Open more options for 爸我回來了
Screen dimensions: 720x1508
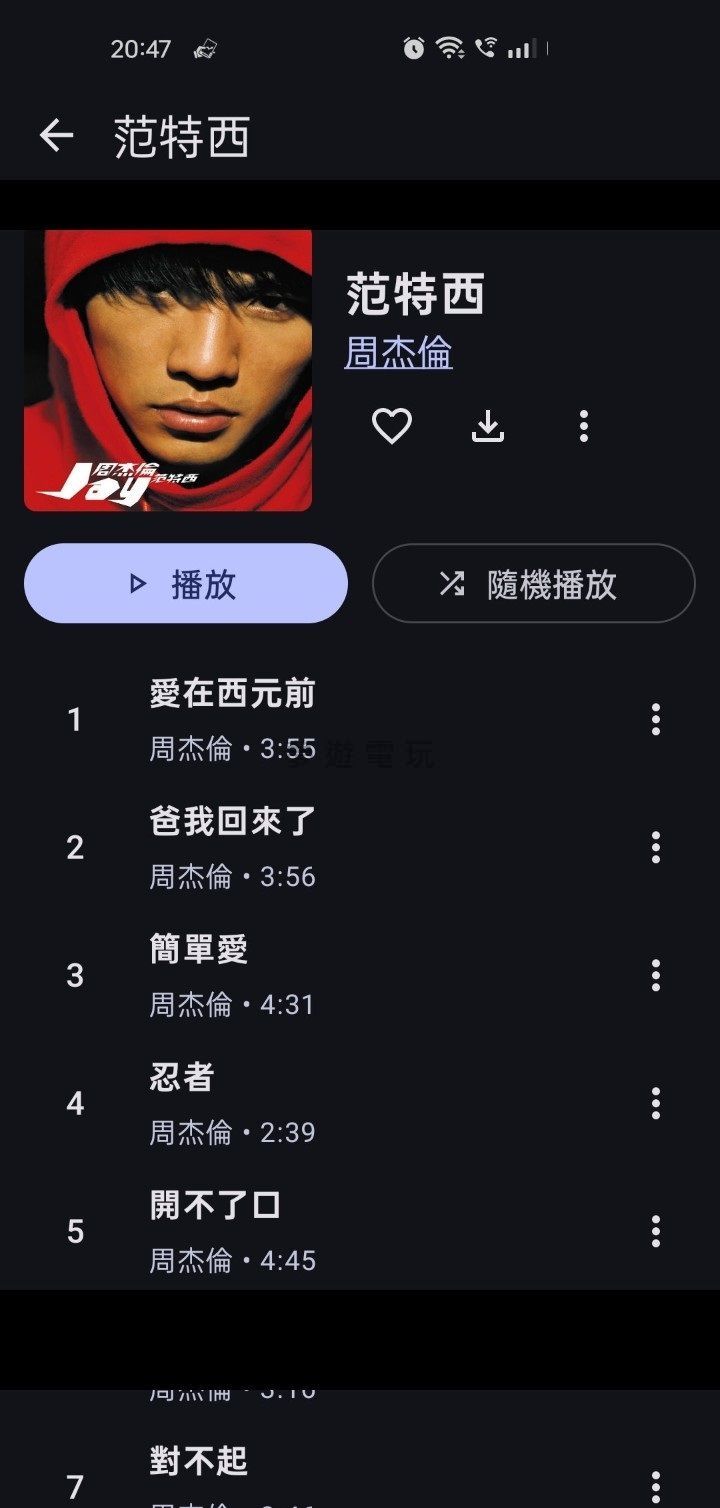pyautogui.click(x=656, y=848)
